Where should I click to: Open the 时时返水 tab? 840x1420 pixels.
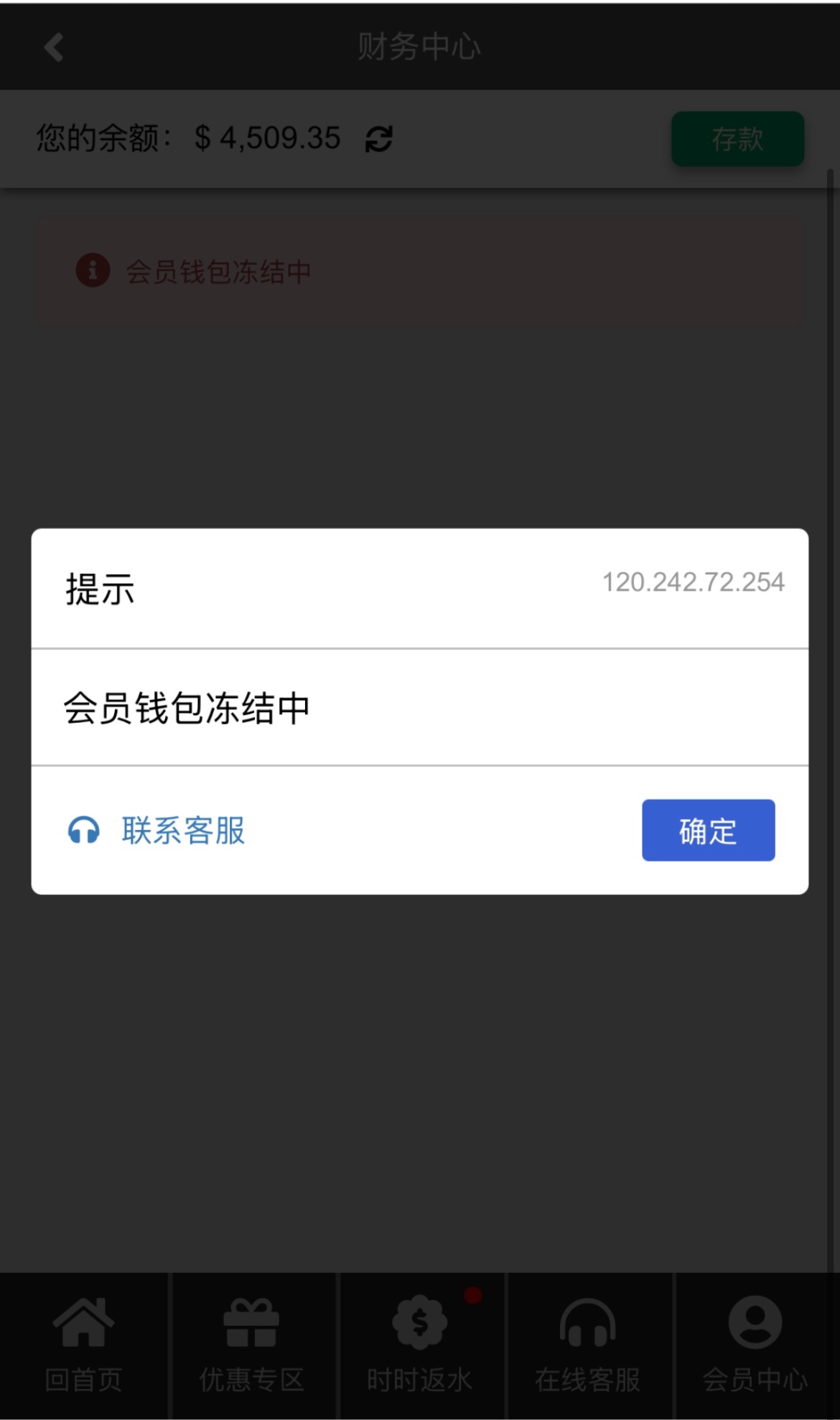click(420, 1345)
